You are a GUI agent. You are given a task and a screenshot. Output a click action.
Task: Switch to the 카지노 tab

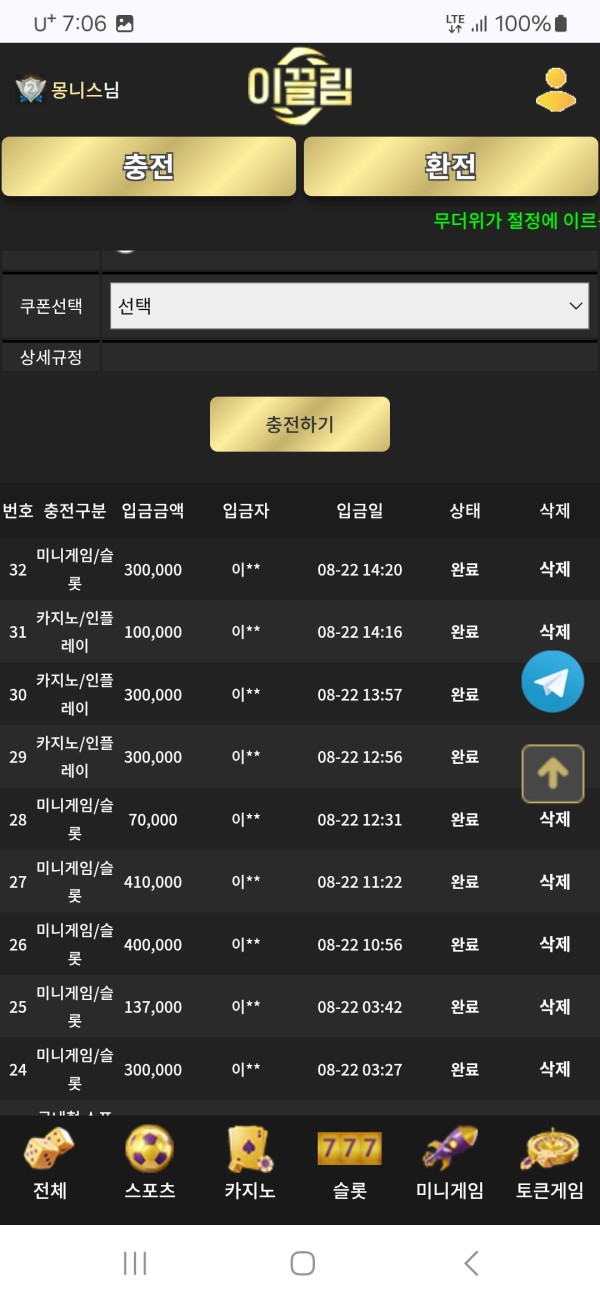(250, 1163)
